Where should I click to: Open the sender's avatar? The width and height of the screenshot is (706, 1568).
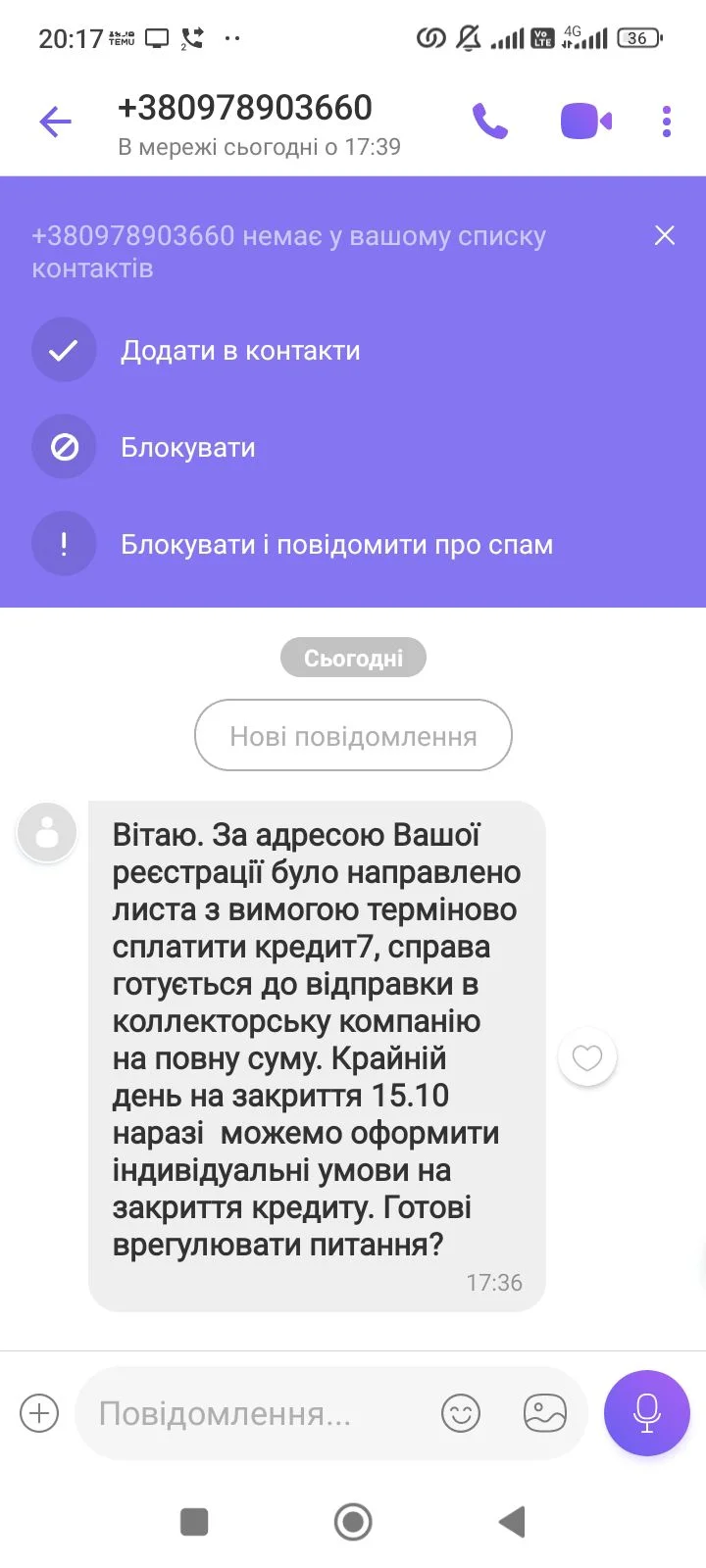click(47, 833)
